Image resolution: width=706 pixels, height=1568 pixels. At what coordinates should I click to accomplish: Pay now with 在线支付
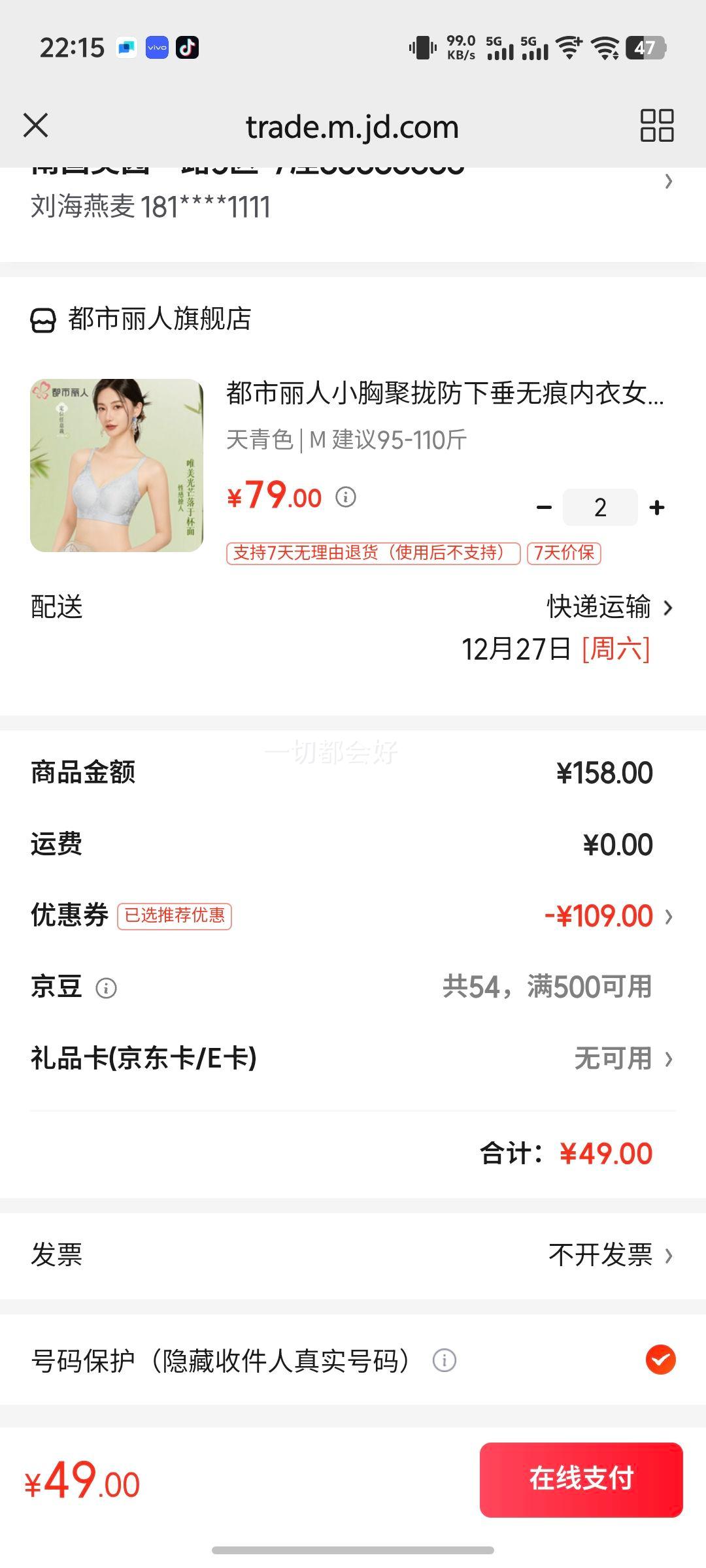[x=581, y=1480]
